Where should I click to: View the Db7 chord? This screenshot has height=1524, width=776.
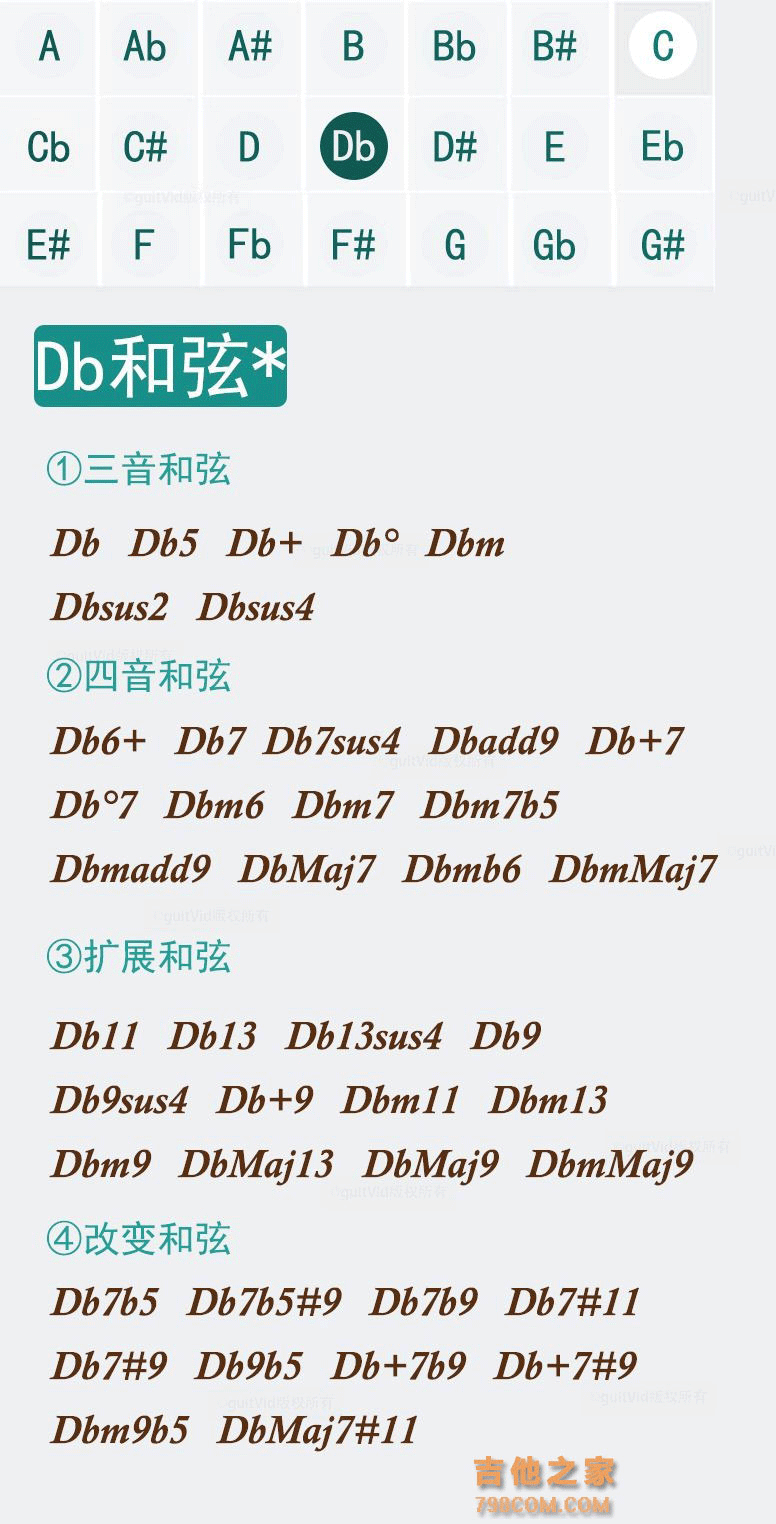pyautogui.click(x=210, y=742)
